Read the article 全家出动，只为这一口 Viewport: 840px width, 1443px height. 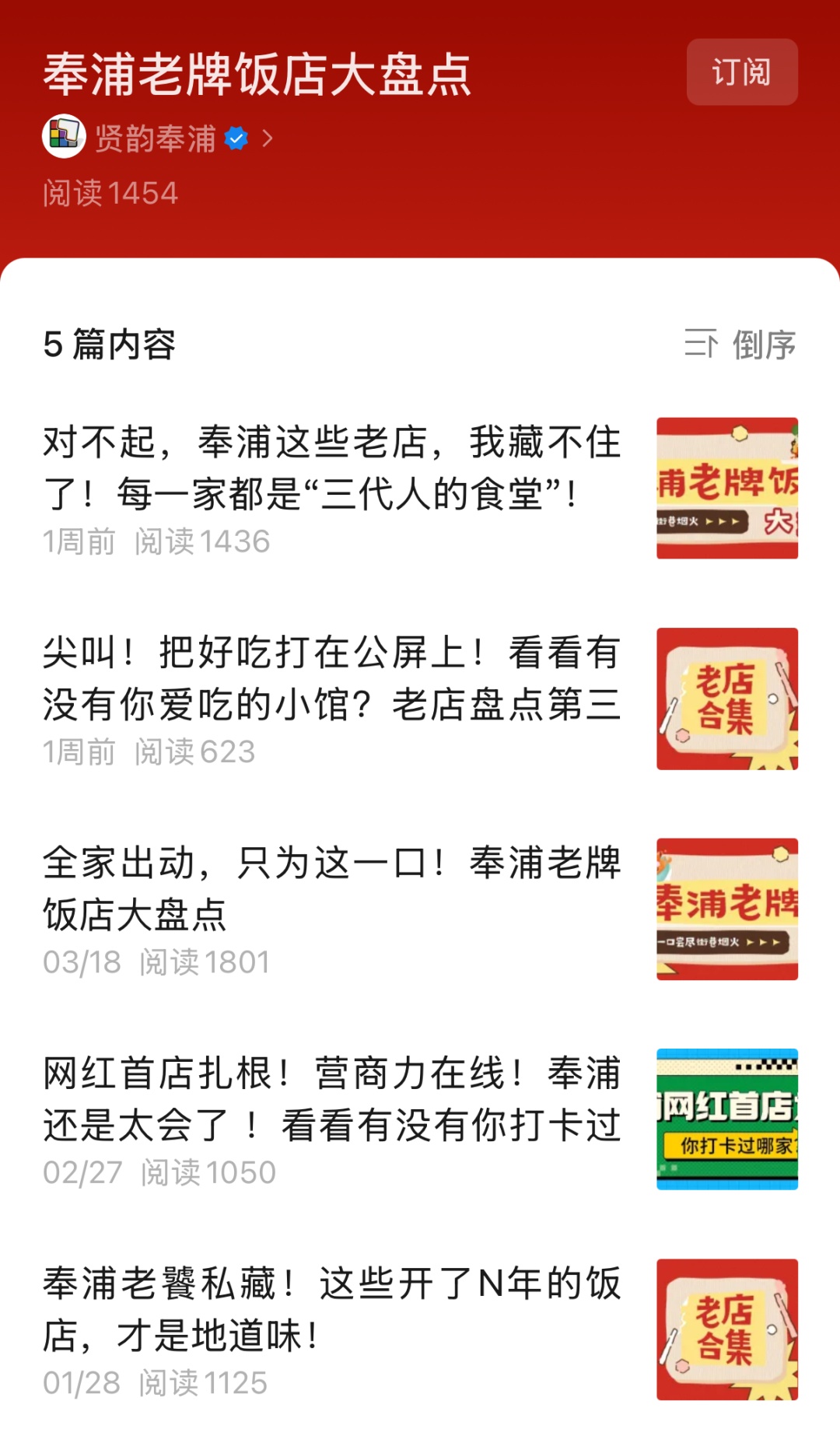(x=331, y=888)
